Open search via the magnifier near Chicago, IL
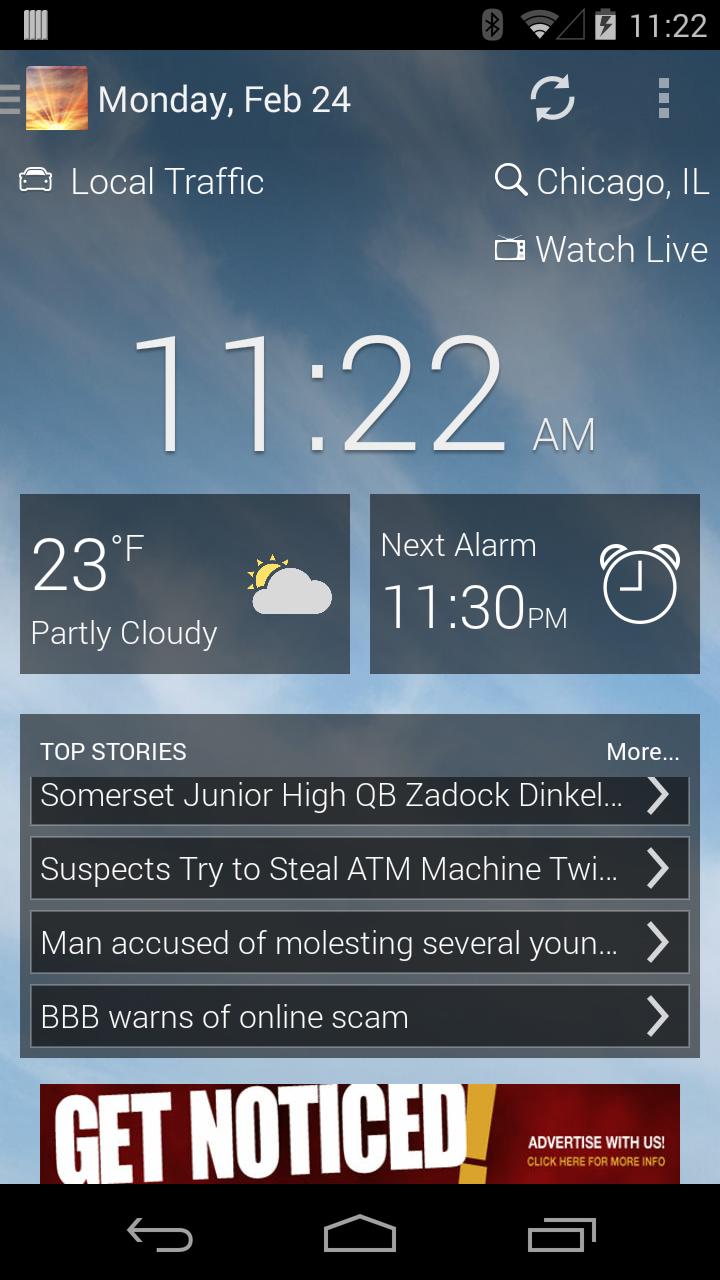The height and width of the screenshot is (1280, 720). coord(512,180)
